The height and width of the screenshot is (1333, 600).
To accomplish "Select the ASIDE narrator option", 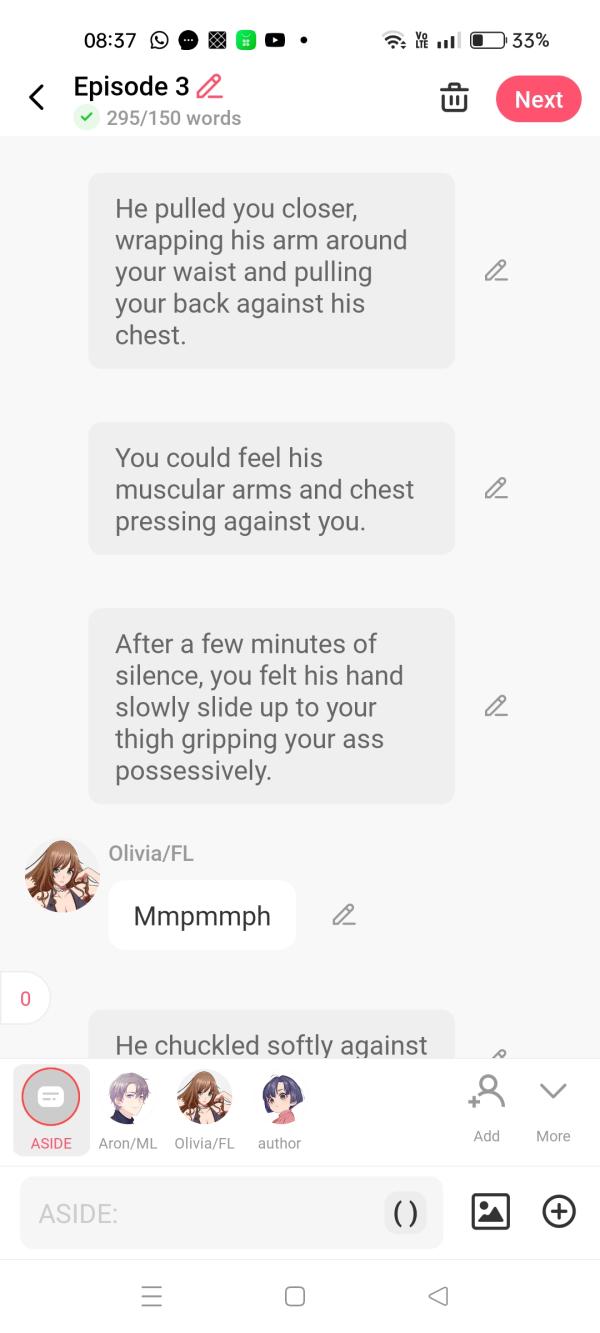I will 51,1108.
